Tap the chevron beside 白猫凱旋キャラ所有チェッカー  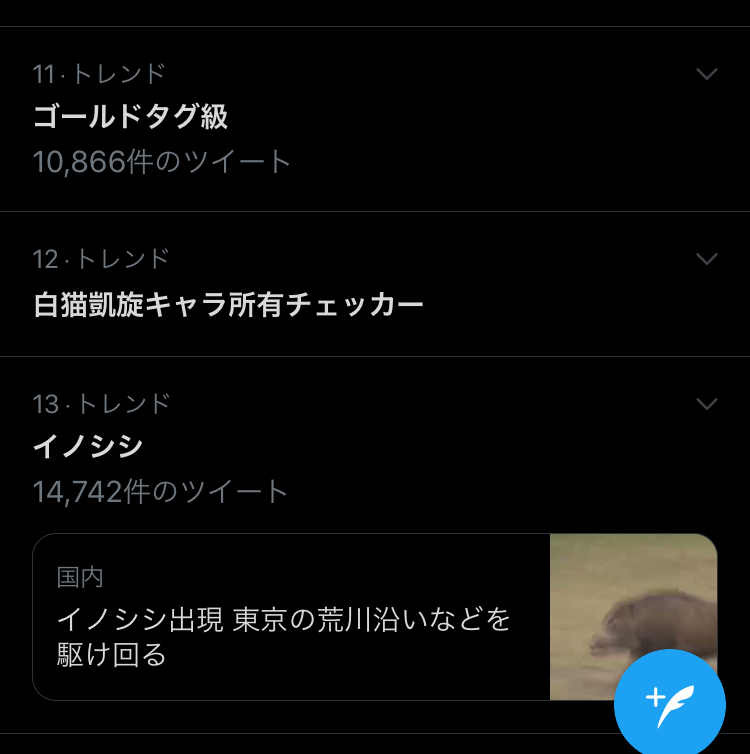707,260
